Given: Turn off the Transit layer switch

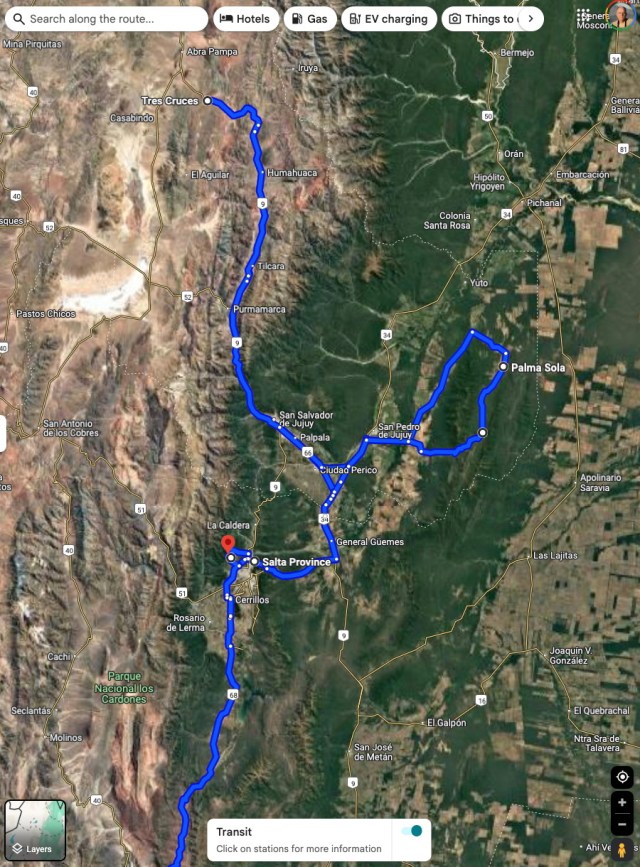Looking at the screenshot, I should coord(410,831).
